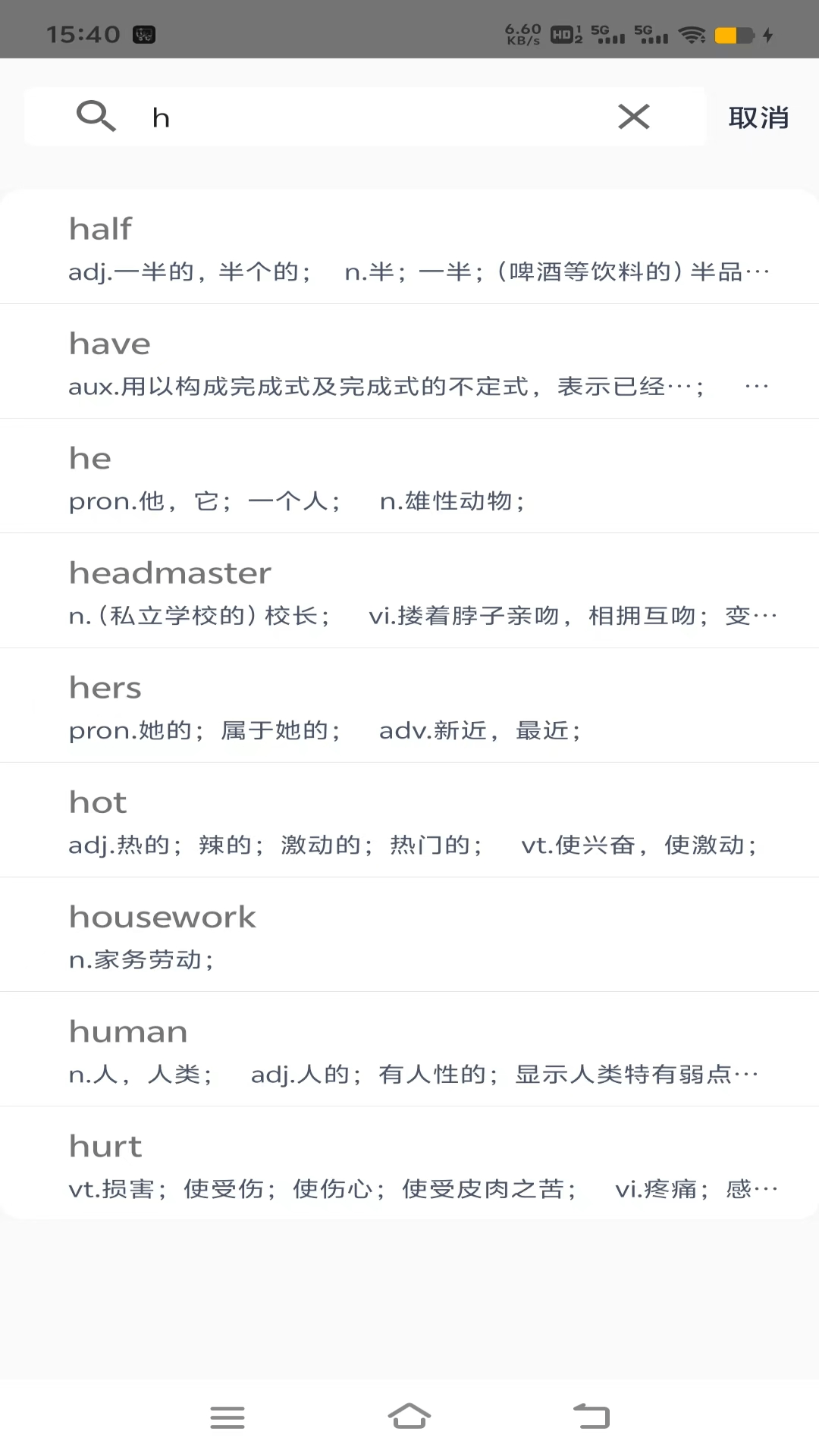The height and width of the screenshot is (1456, 819).
Task: Clear the search text with the X
Action: click(x=633, y=117)
